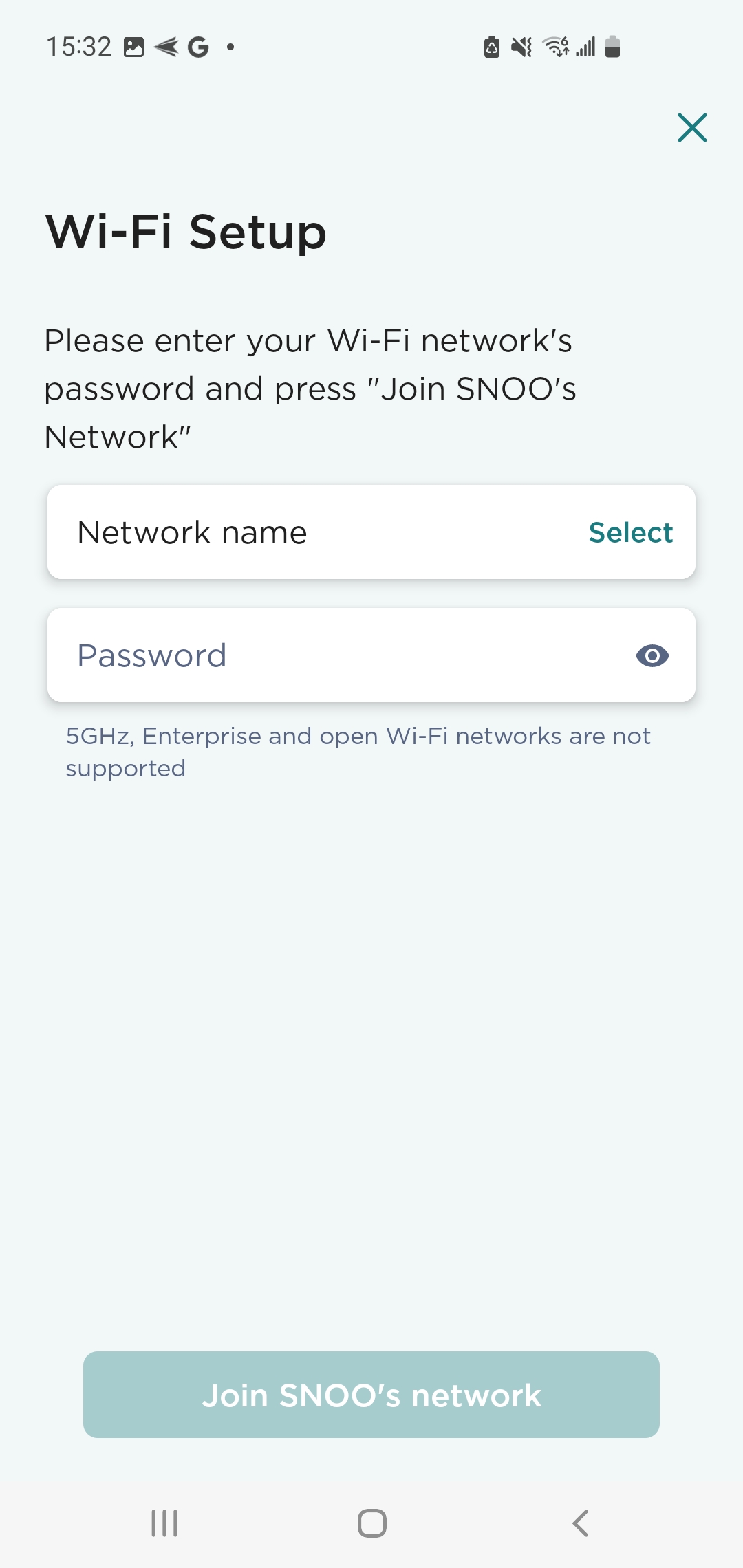Tap Join SNOO's network button

[x=371, y=1395]
